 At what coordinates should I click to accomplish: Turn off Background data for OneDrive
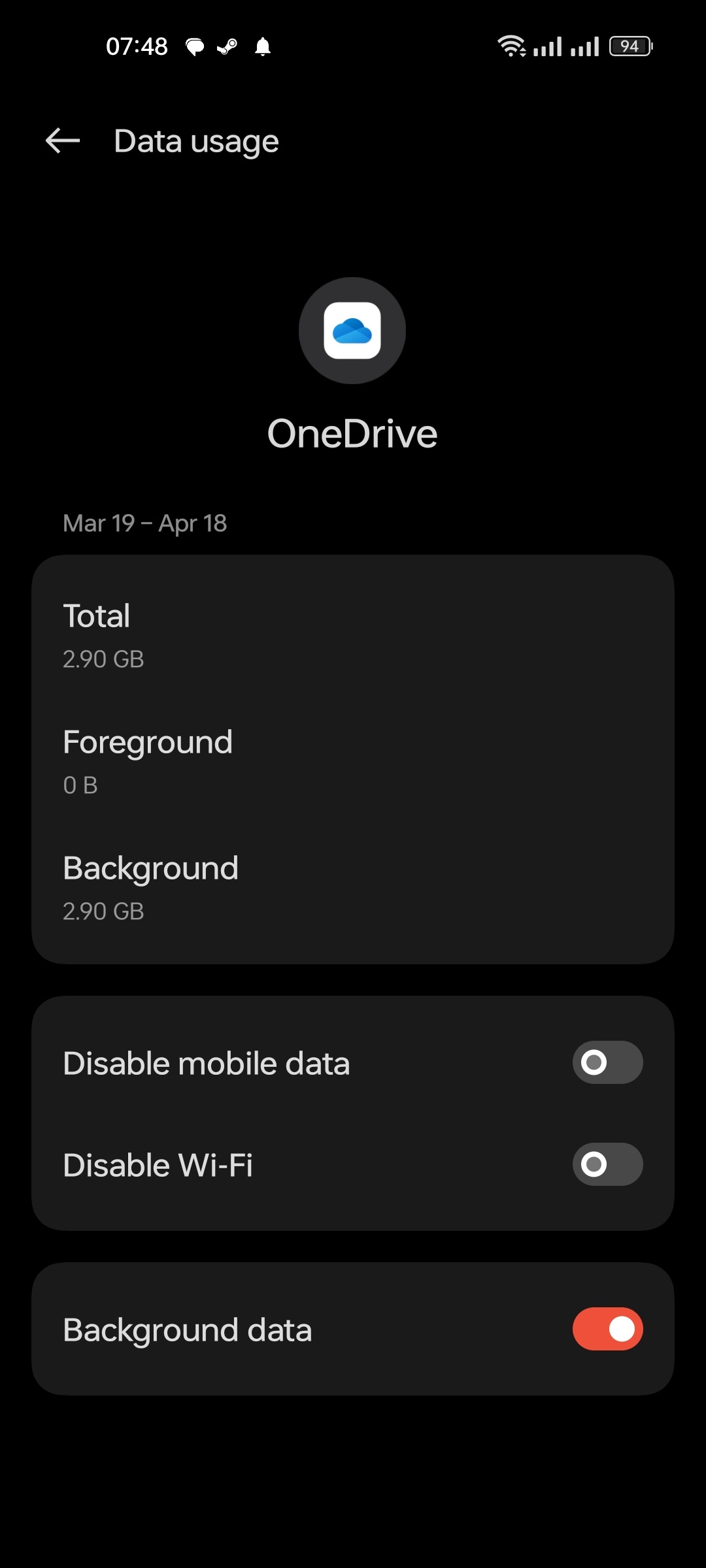(x=607, y=1329)
